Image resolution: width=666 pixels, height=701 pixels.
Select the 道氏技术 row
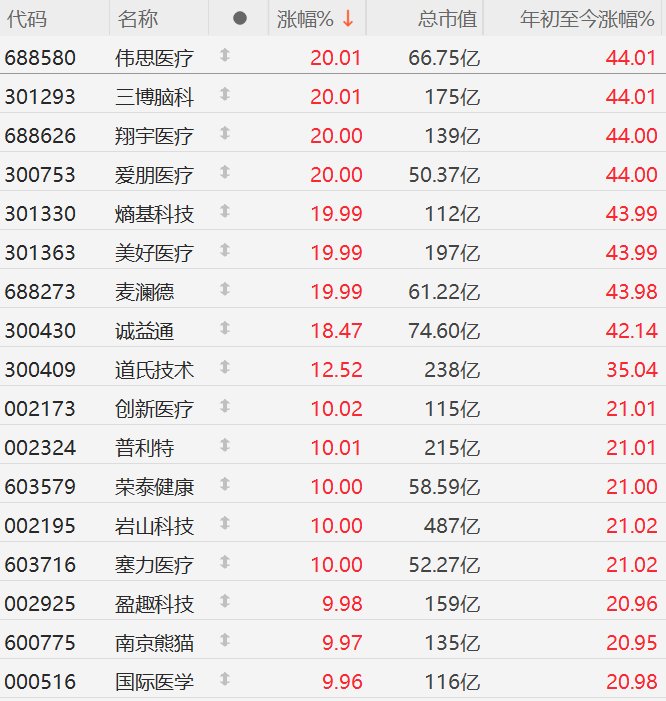coord(154,370)
